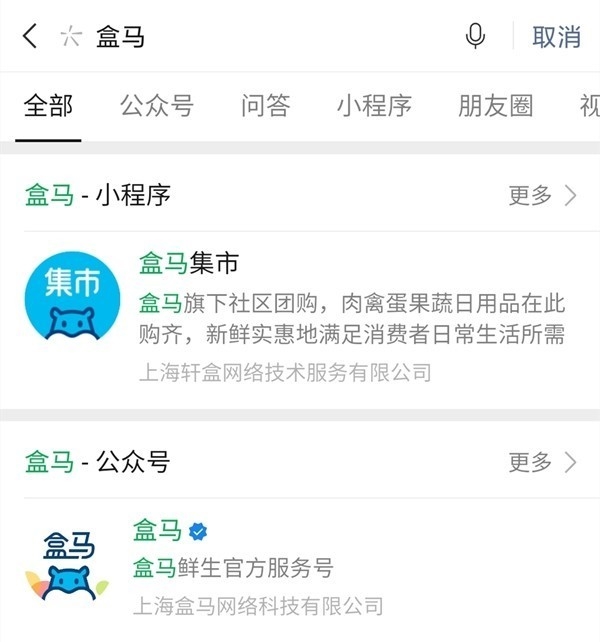View more 公众号 results via 更多

pos(542,461)
